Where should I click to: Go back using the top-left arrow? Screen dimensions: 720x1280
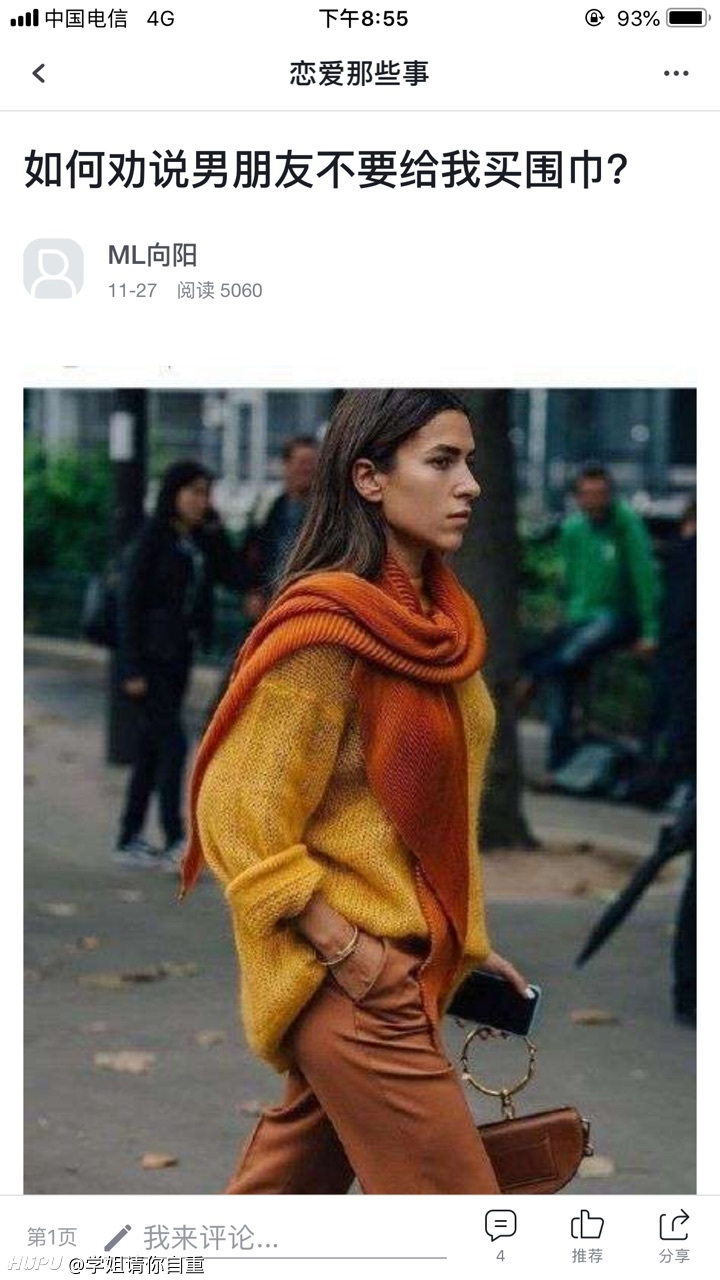(39, 73)
